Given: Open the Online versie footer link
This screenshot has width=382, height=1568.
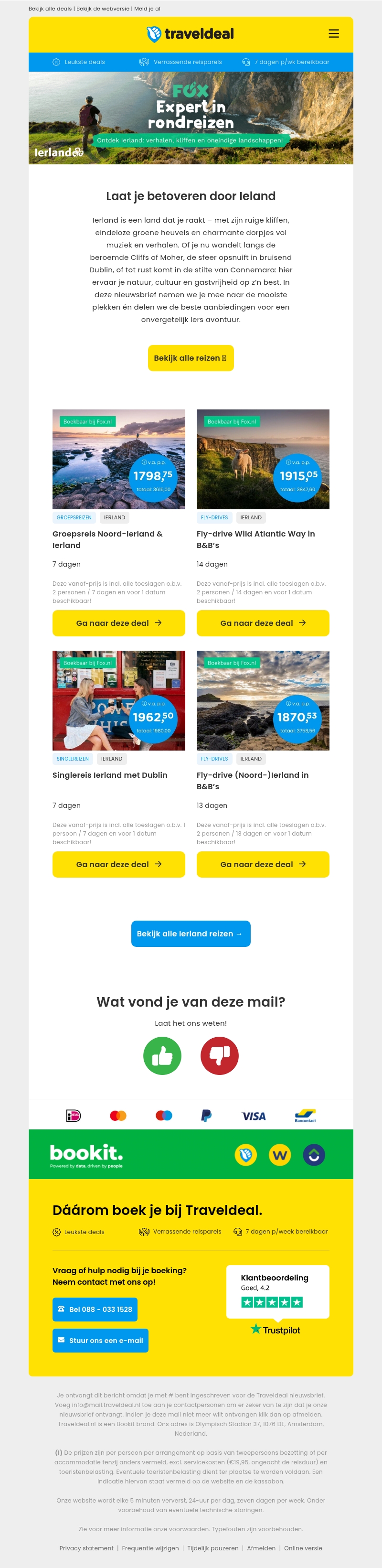Looking at the screenshot, I should [303, 1548].
